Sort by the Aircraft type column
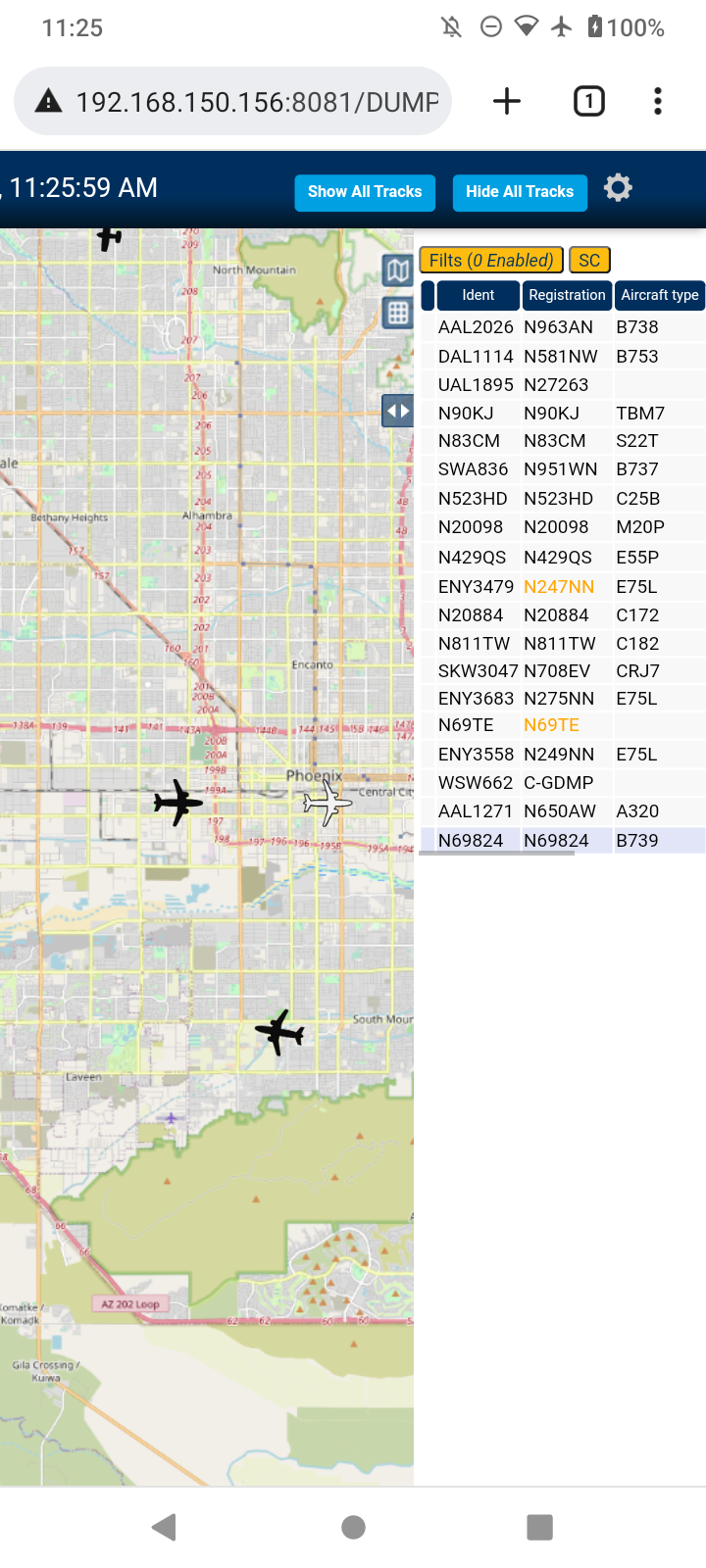Screen dimensions: 706x1568 660,295
